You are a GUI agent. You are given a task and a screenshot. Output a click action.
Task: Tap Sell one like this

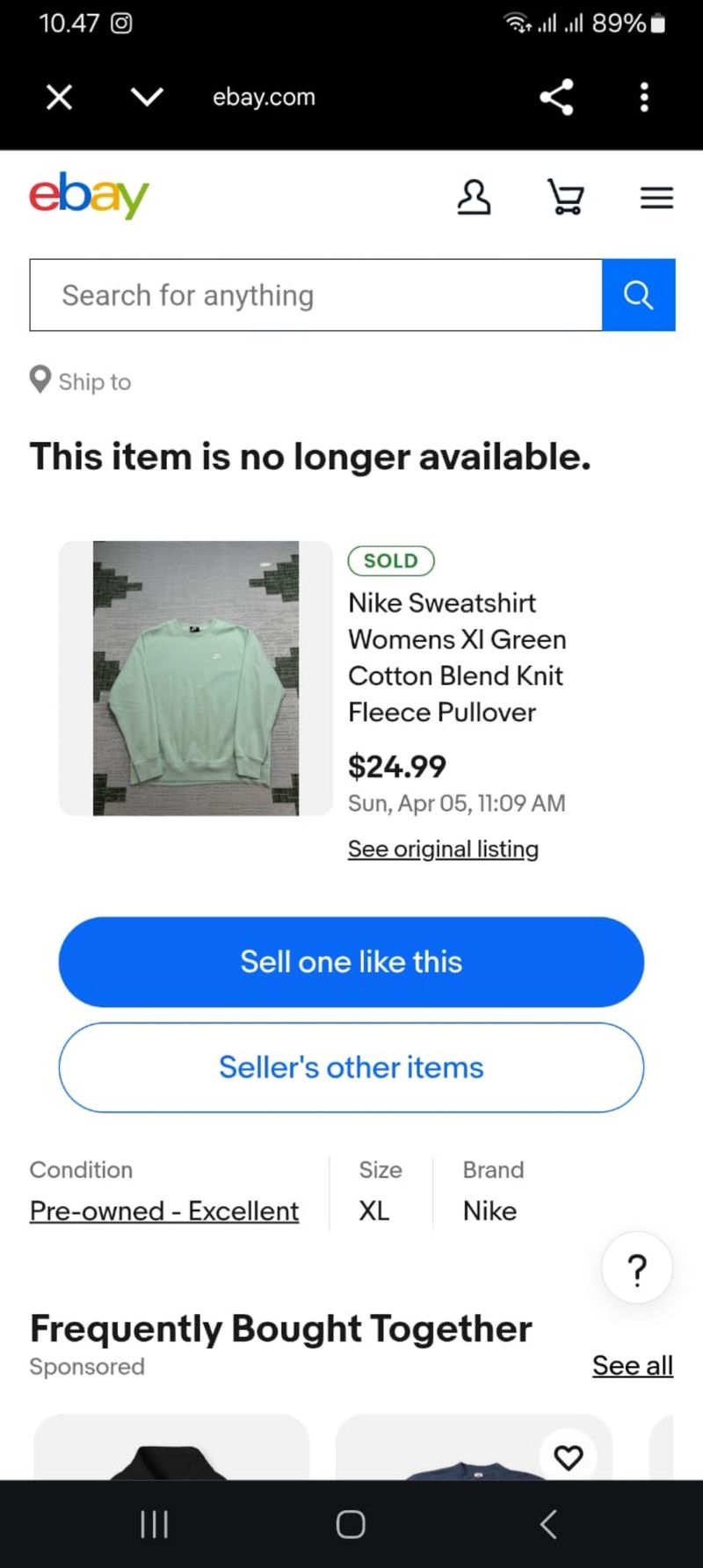click(x=351, y=962)
